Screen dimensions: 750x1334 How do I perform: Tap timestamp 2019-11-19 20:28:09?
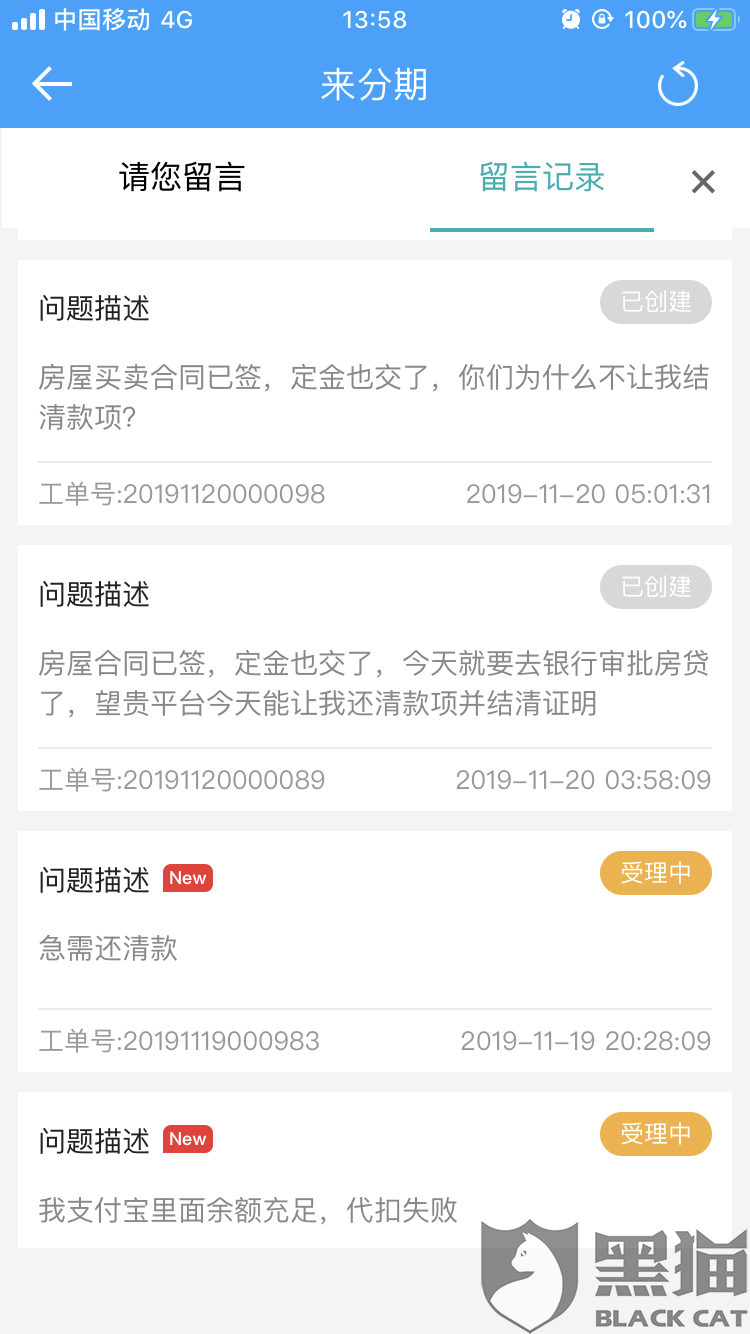click(587, 1041)
